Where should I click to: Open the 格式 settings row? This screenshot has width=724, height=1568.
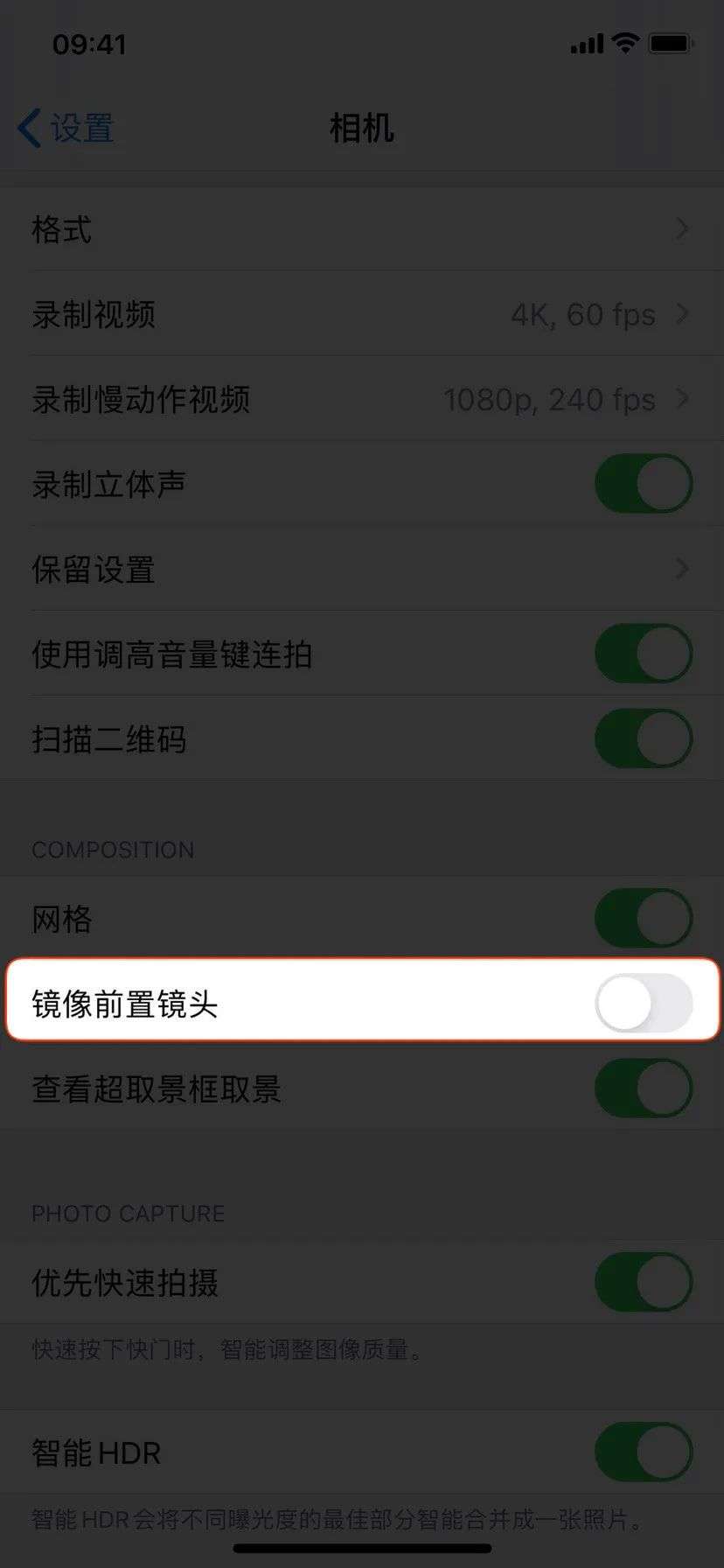pyautogui.click(x=362, y=229)
